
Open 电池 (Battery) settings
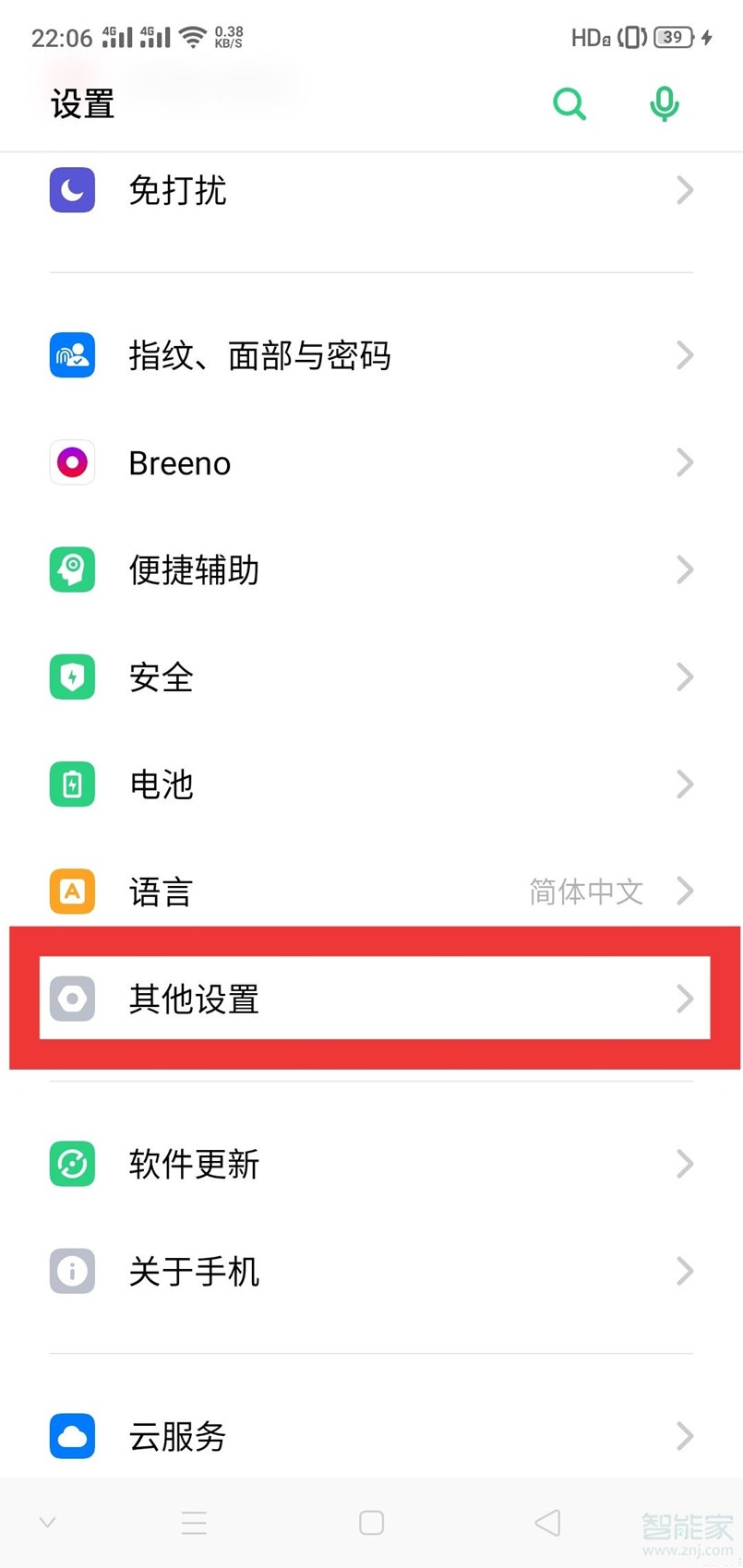tap(369, 784)
